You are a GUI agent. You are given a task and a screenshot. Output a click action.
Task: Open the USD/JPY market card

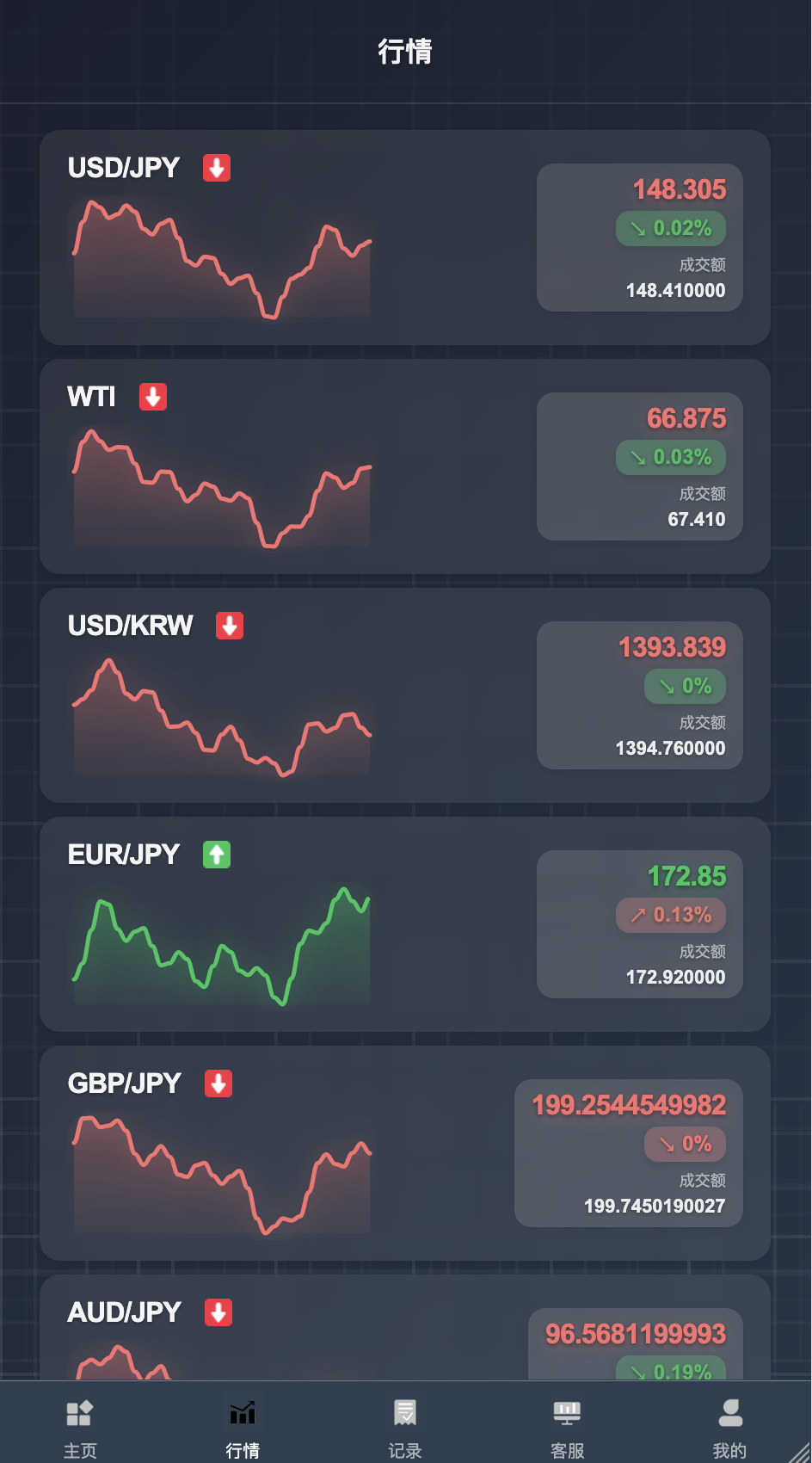[x=404, y=238]
